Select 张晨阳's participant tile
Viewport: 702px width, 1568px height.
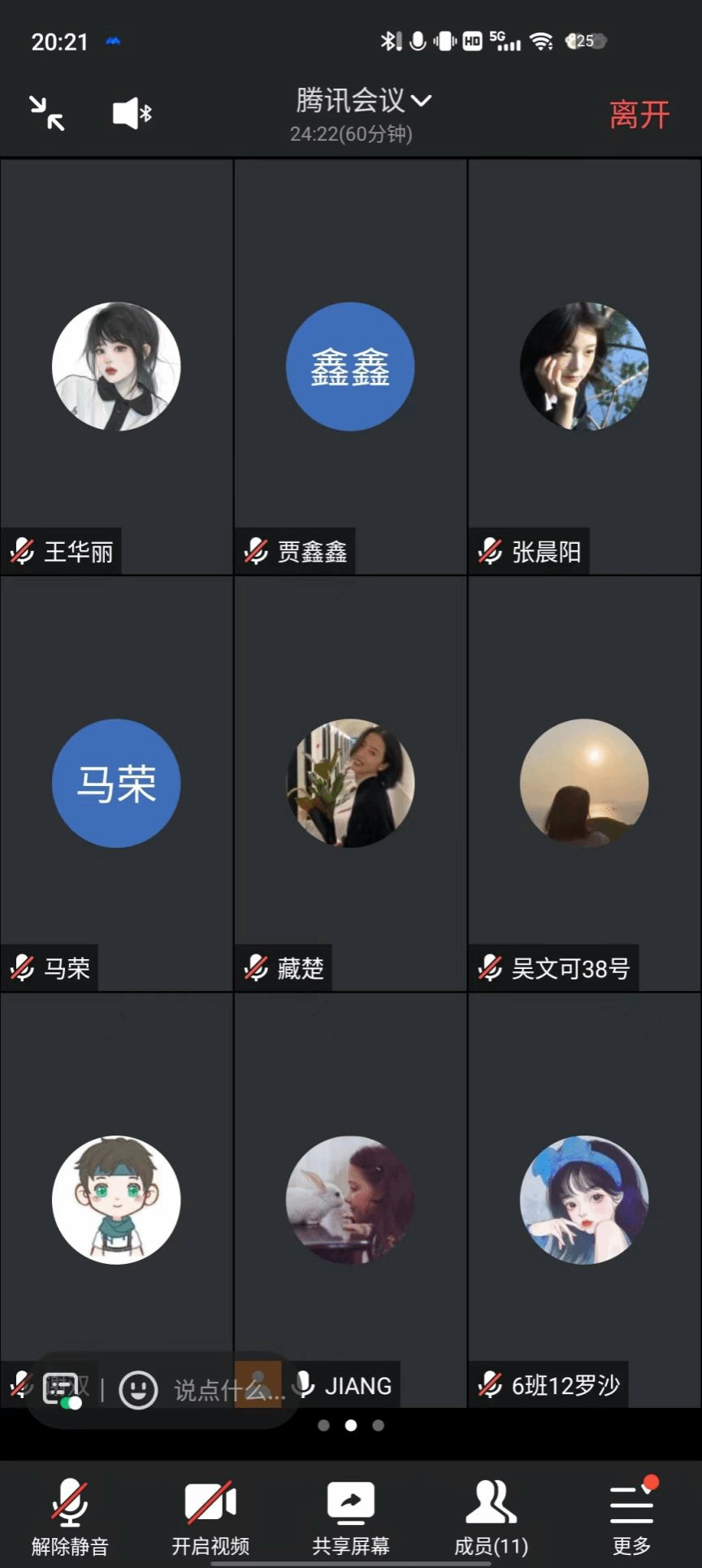click(584, 367)
